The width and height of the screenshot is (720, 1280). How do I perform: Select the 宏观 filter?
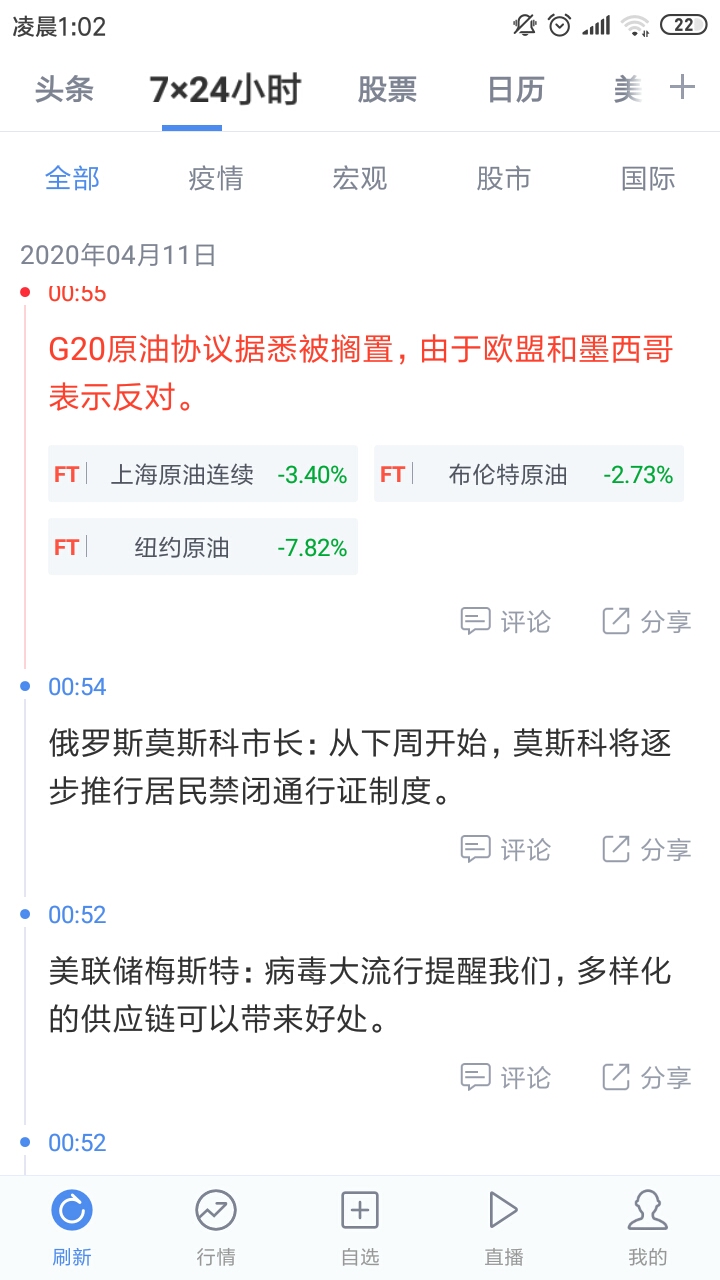360,179
